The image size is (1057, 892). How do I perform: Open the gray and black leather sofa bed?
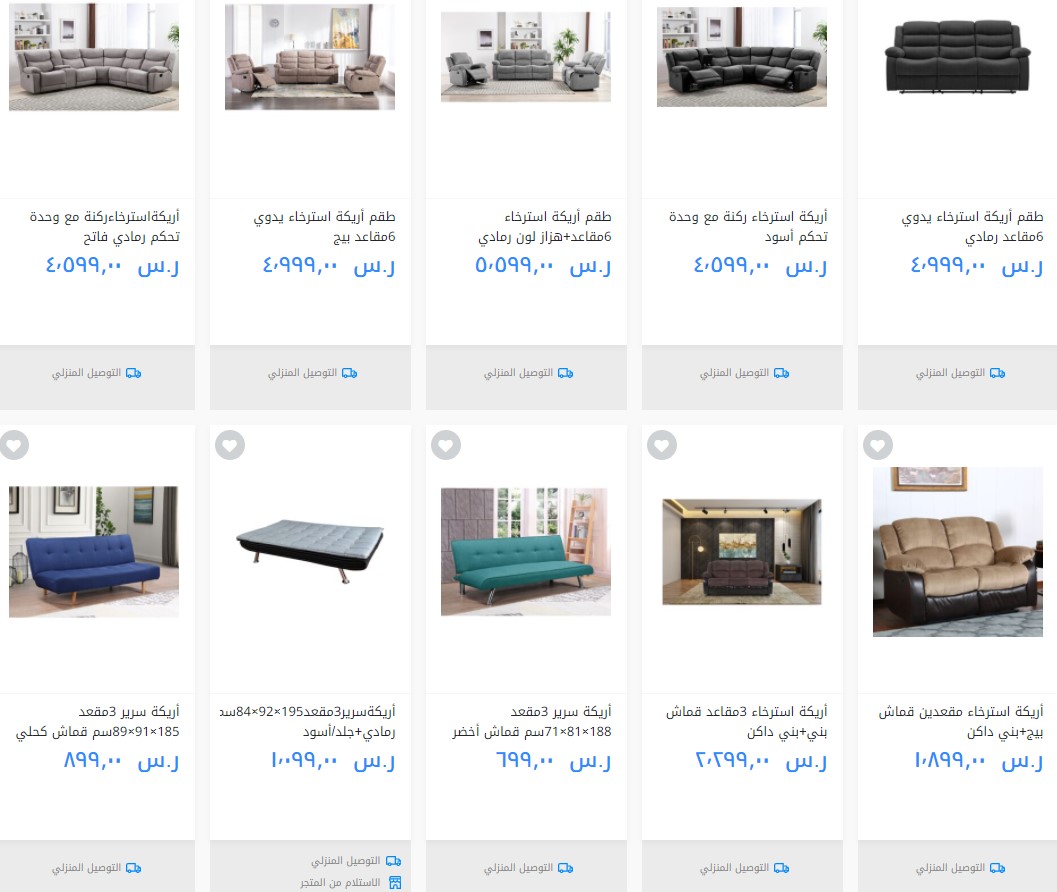(309, 552)
